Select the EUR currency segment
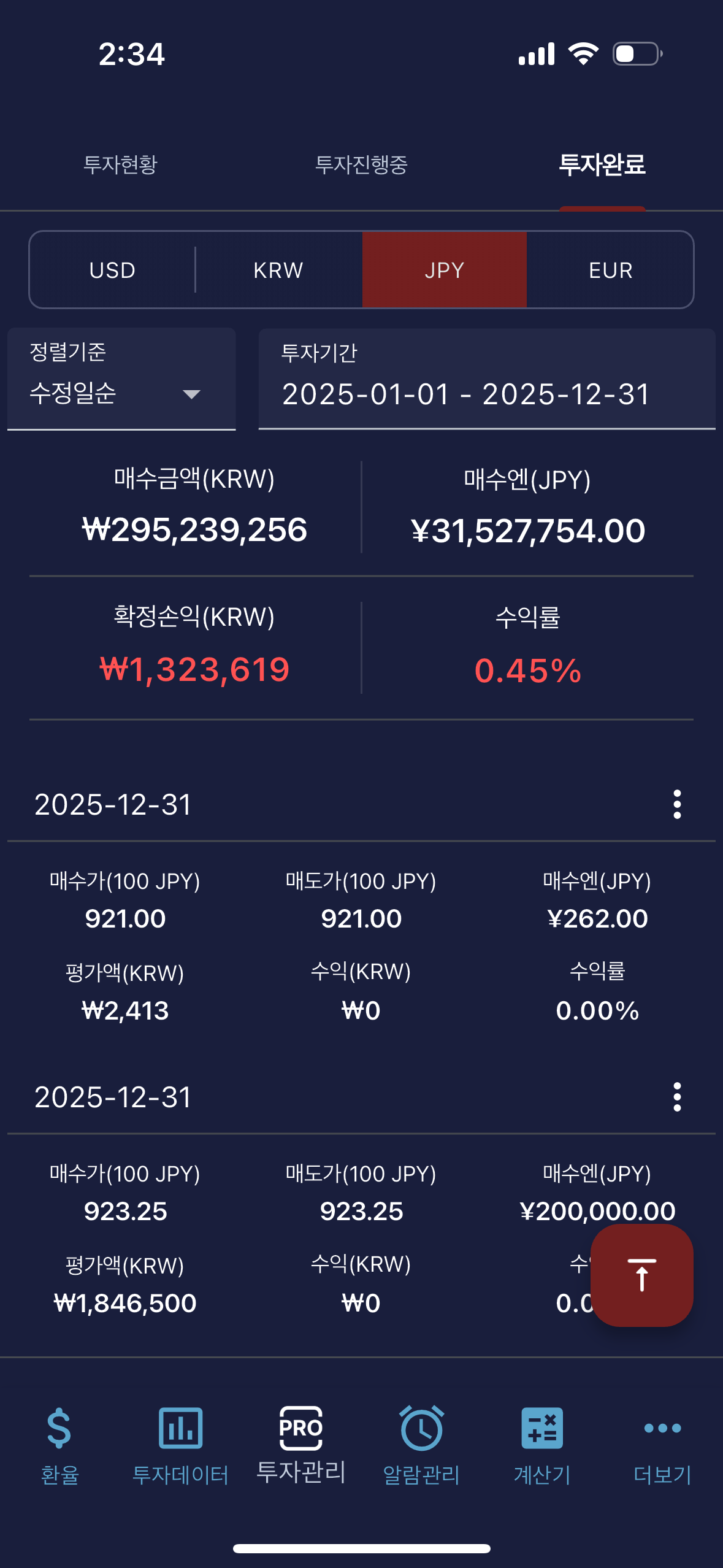 (x=610, y=270)
